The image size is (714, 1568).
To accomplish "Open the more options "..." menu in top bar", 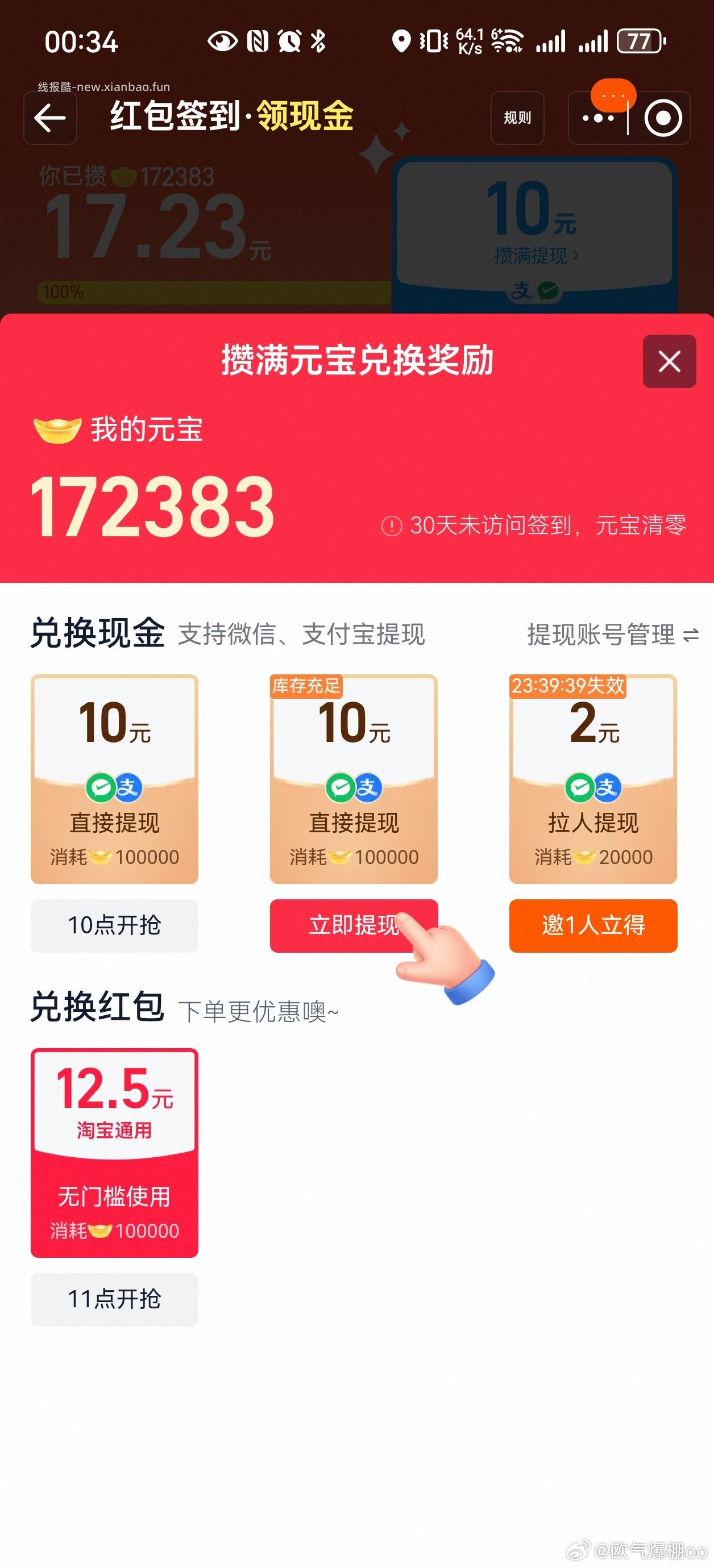I will tap(600, 118).
